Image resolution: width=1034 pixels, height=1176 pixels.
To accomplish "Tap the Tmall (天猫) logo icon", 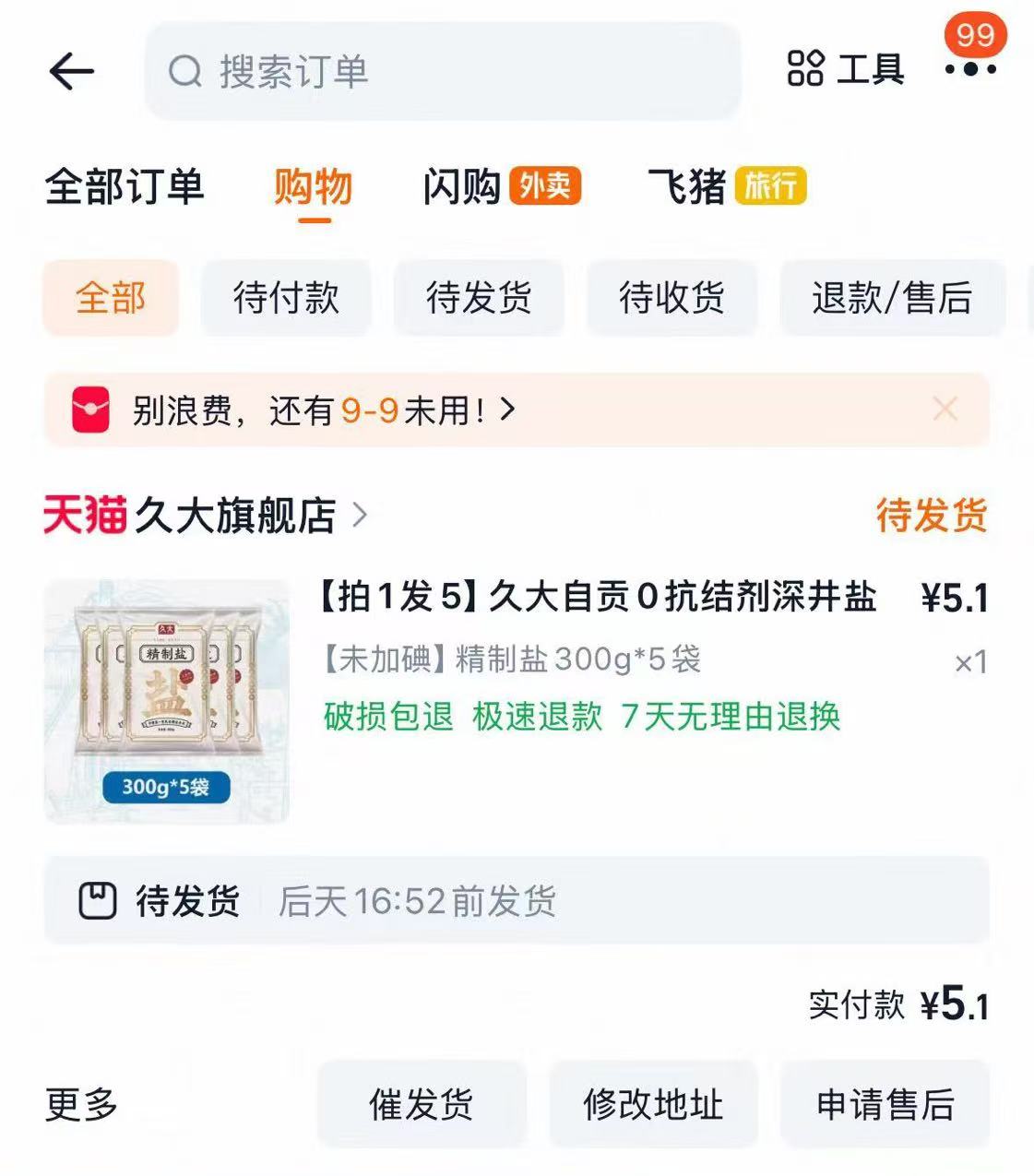I will pos(86,517).
